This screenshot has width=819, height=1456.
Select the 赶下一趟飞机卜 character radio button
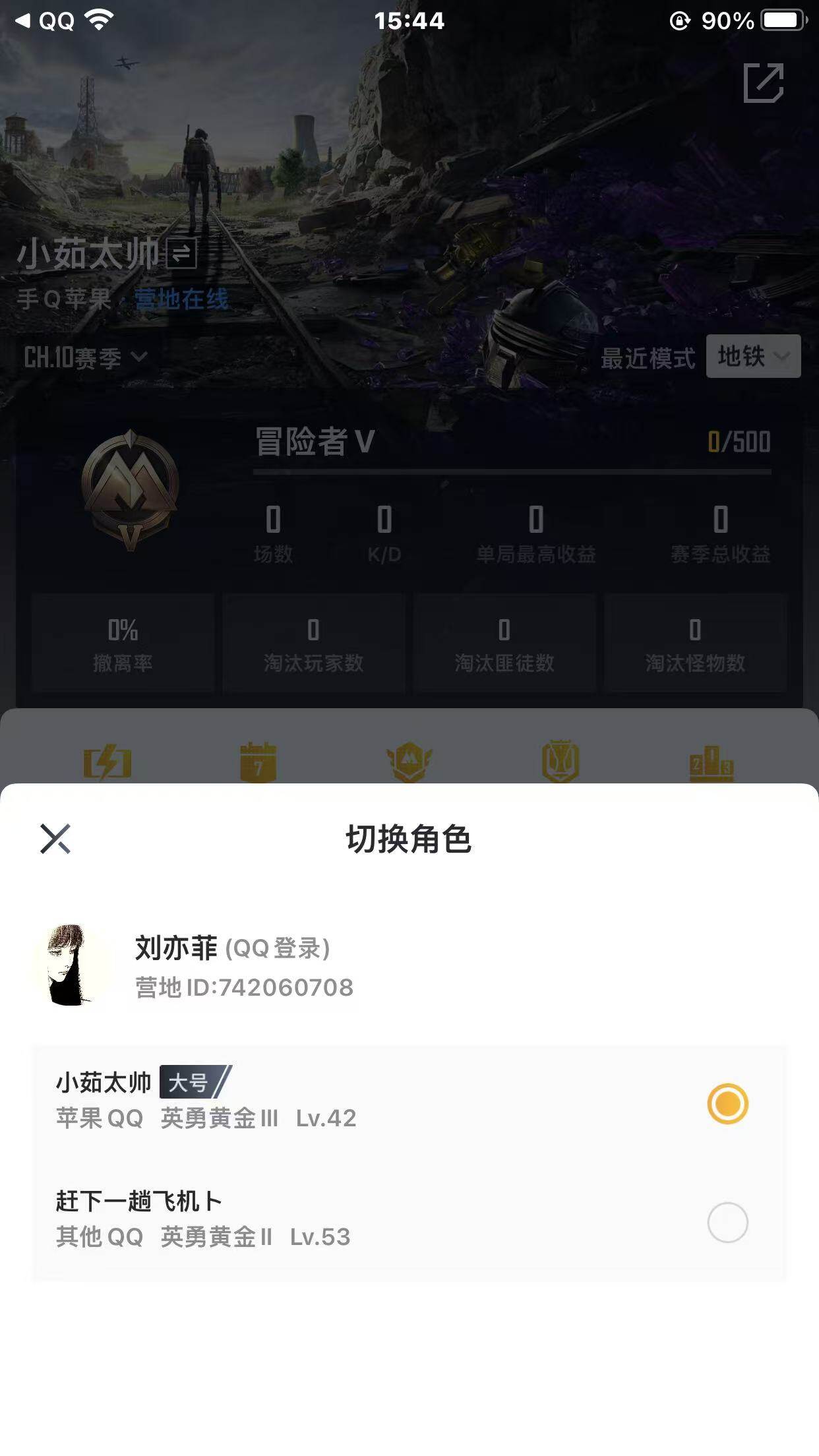pyautogui.click(x=727, y=1221)
